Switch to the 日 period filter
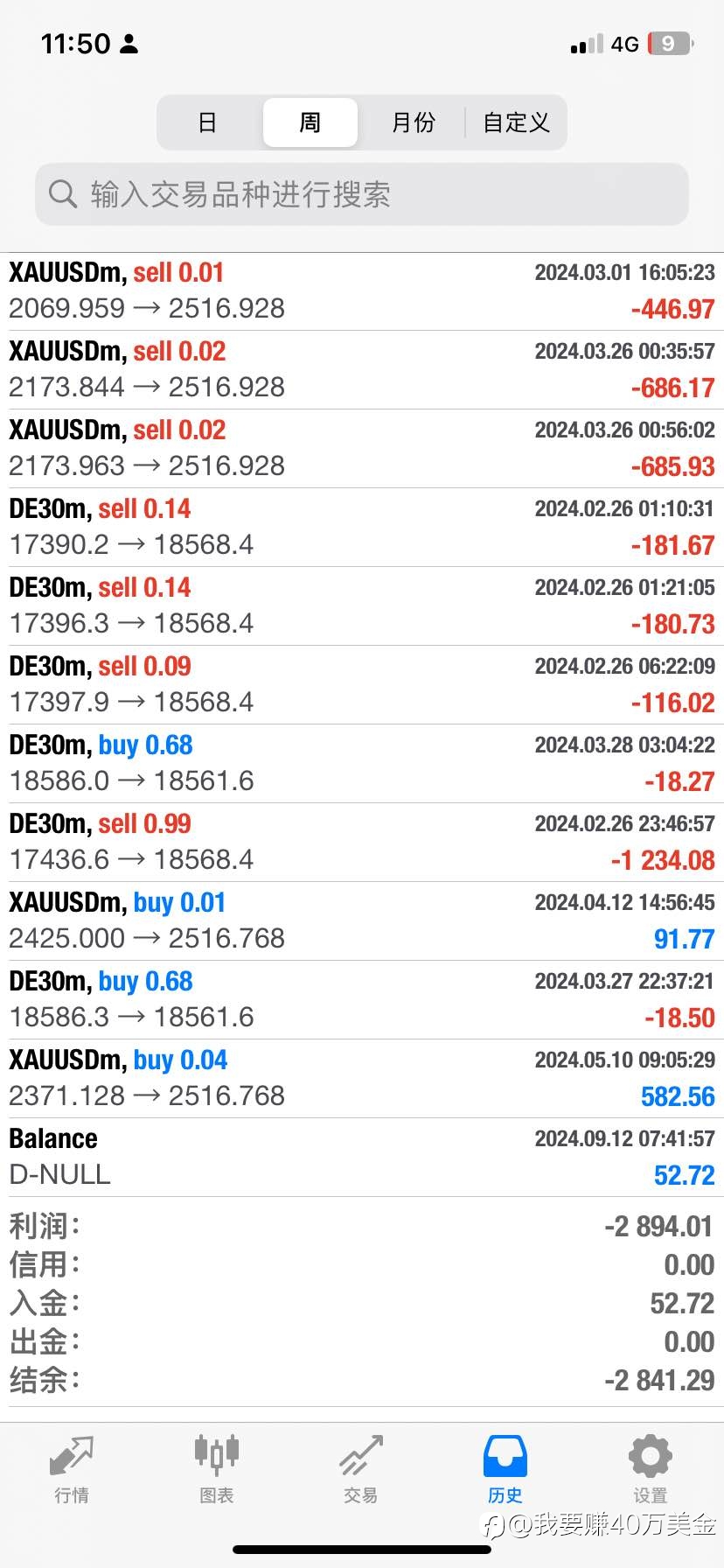Image resolution: width=724 pixels, height=1568 pixels. point(208,122)
